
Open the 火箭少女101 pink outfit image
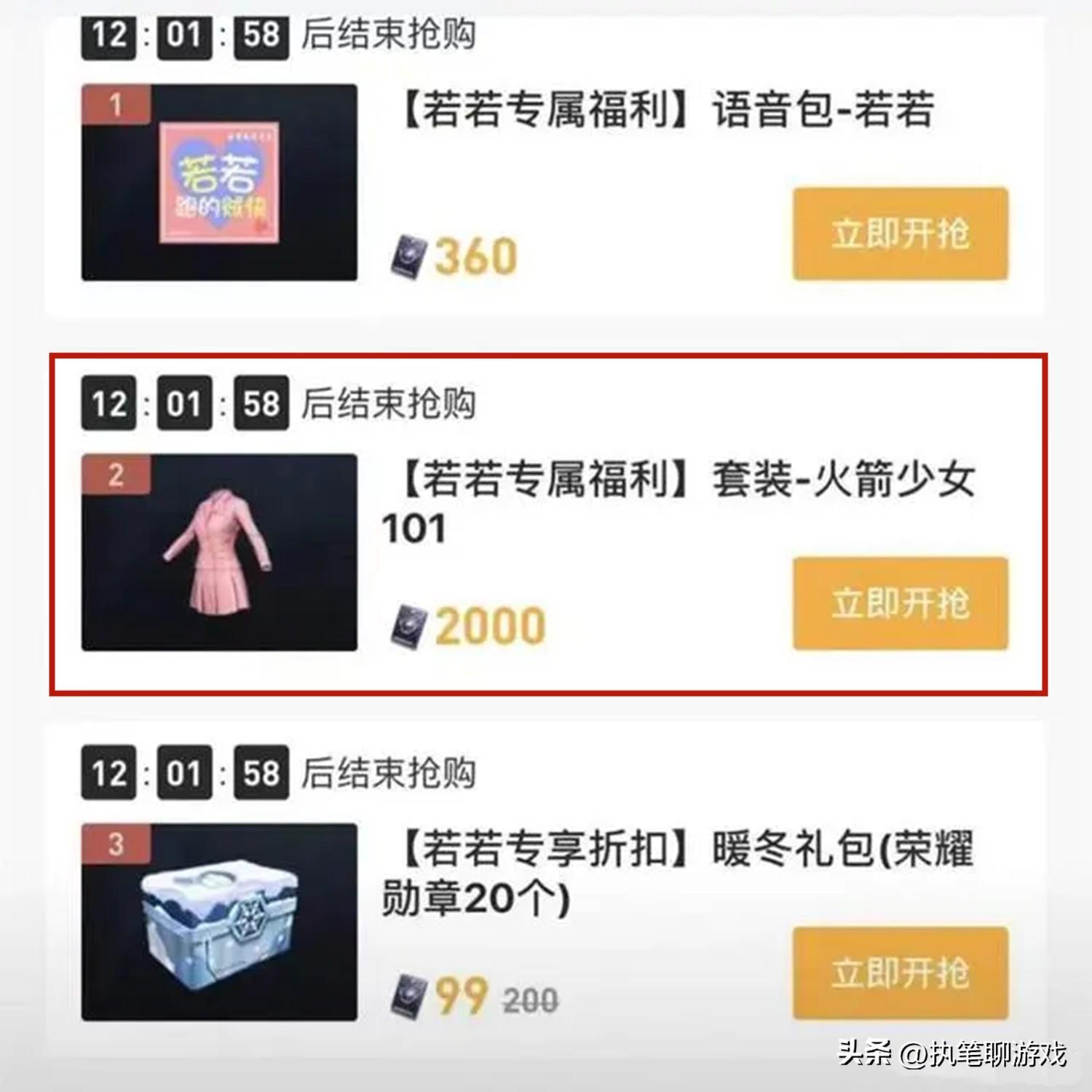(x=219, y=553)
